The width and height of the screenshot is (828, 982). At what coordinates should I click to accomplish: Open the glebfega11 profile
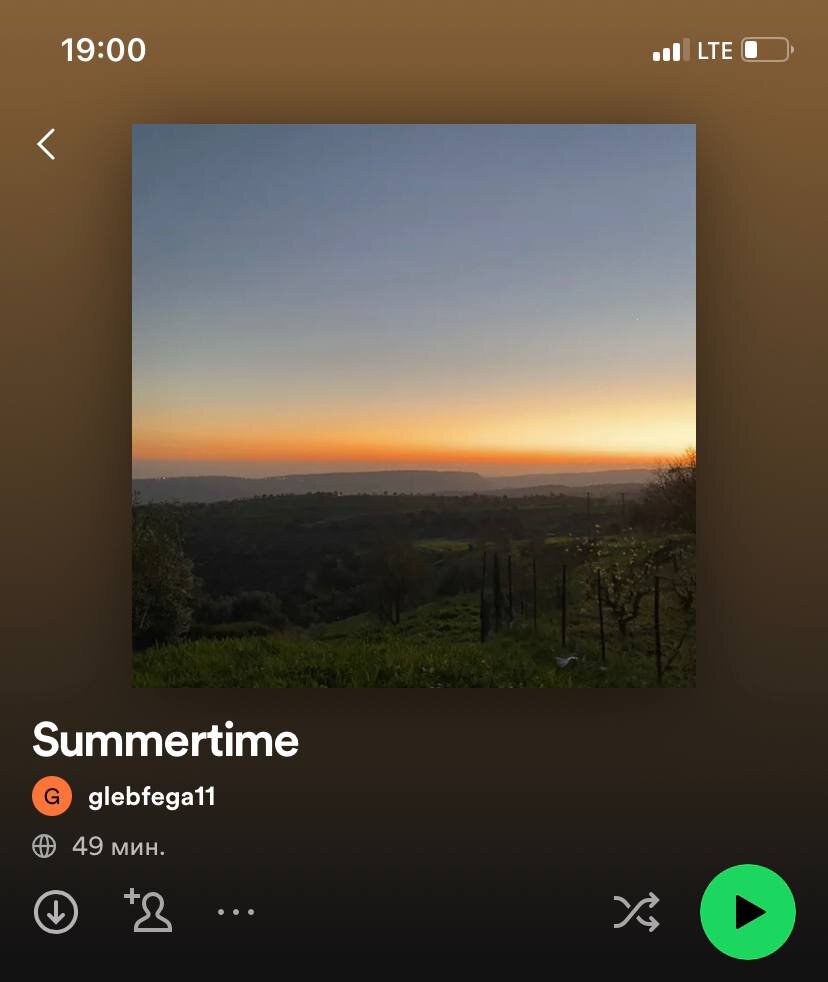point(151,797)
